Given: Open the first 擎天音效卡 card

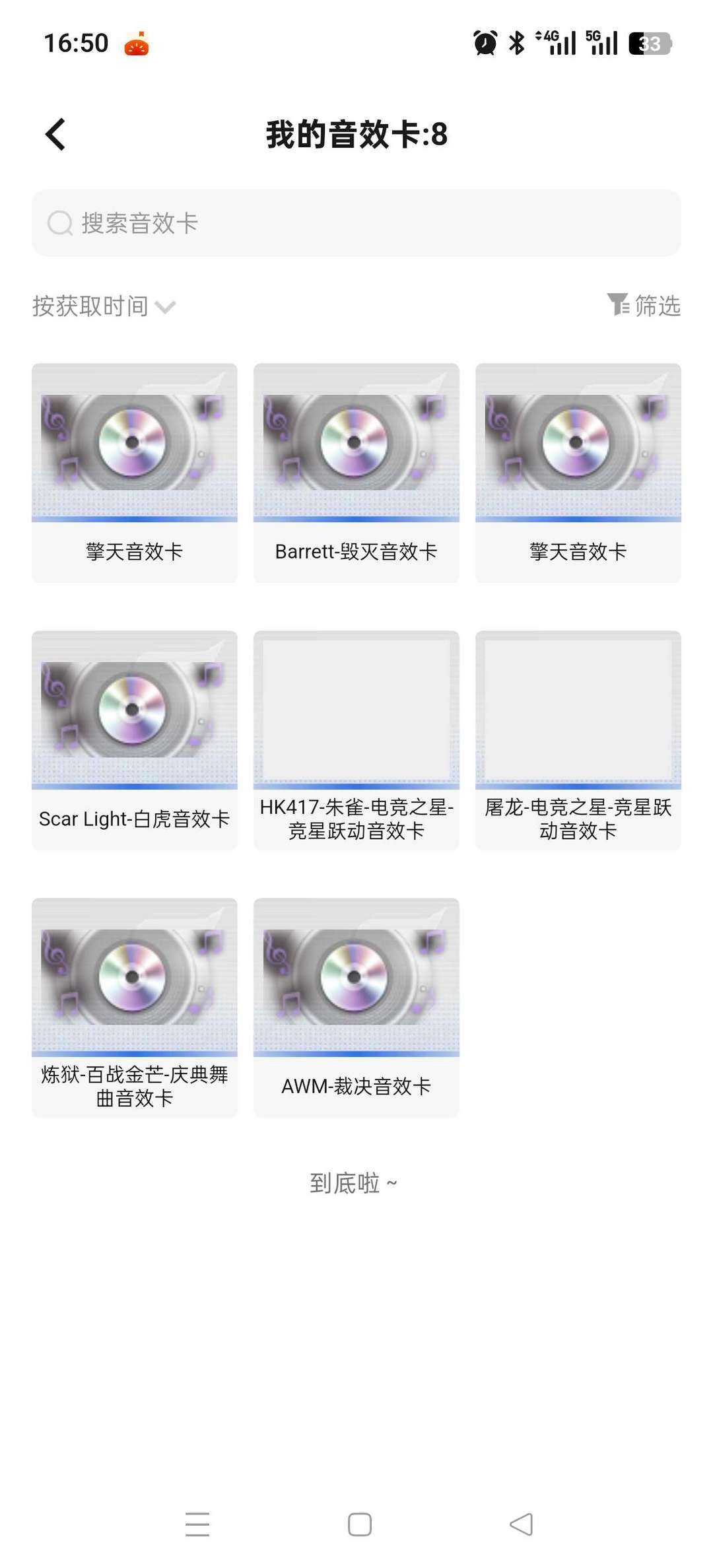Looking at the screenshot, I should pyautogui.click(x=135, y=472).
